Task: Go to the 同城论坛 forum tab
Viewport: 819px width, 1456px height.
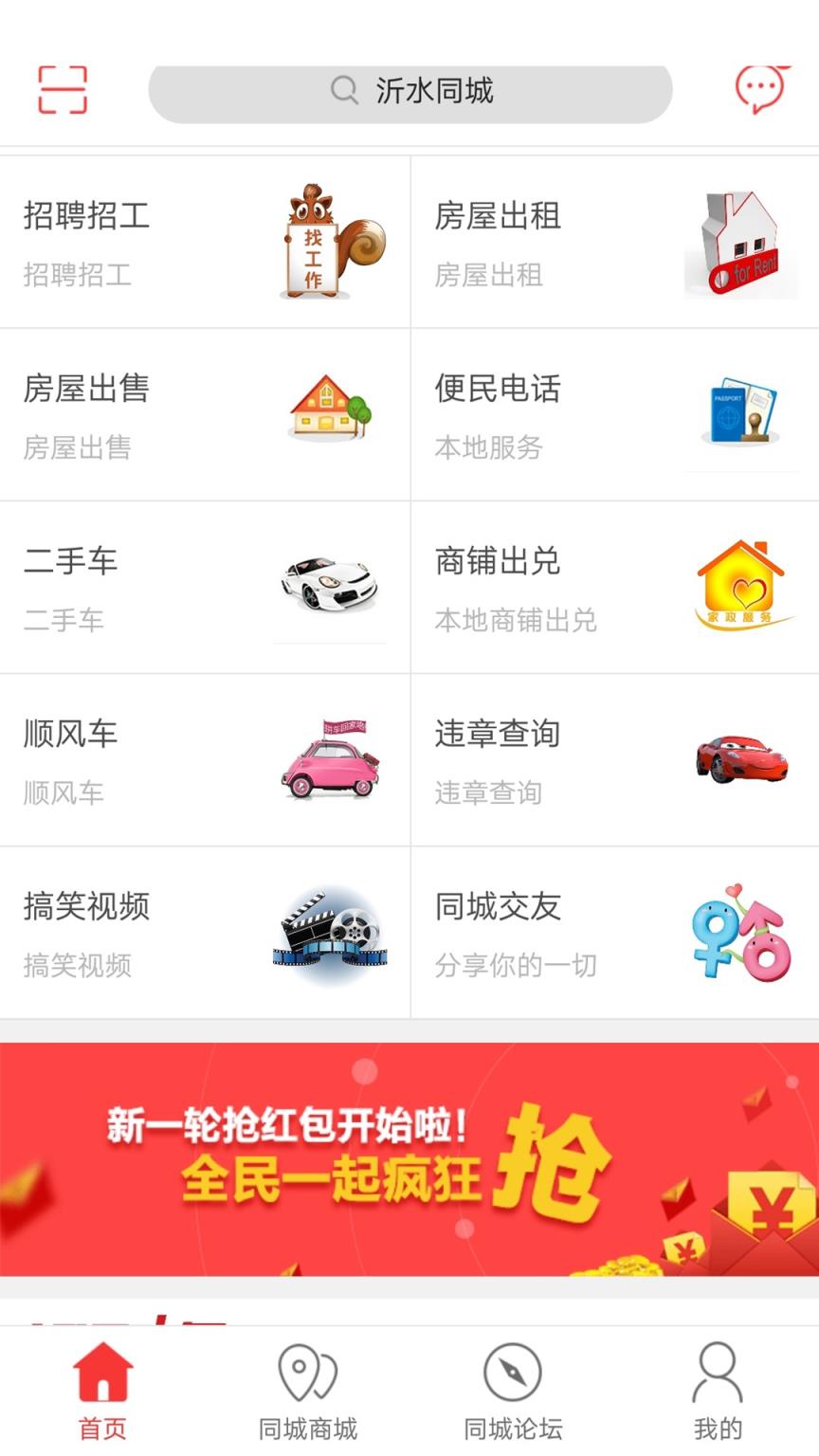Action: (x=512, y=1390)
